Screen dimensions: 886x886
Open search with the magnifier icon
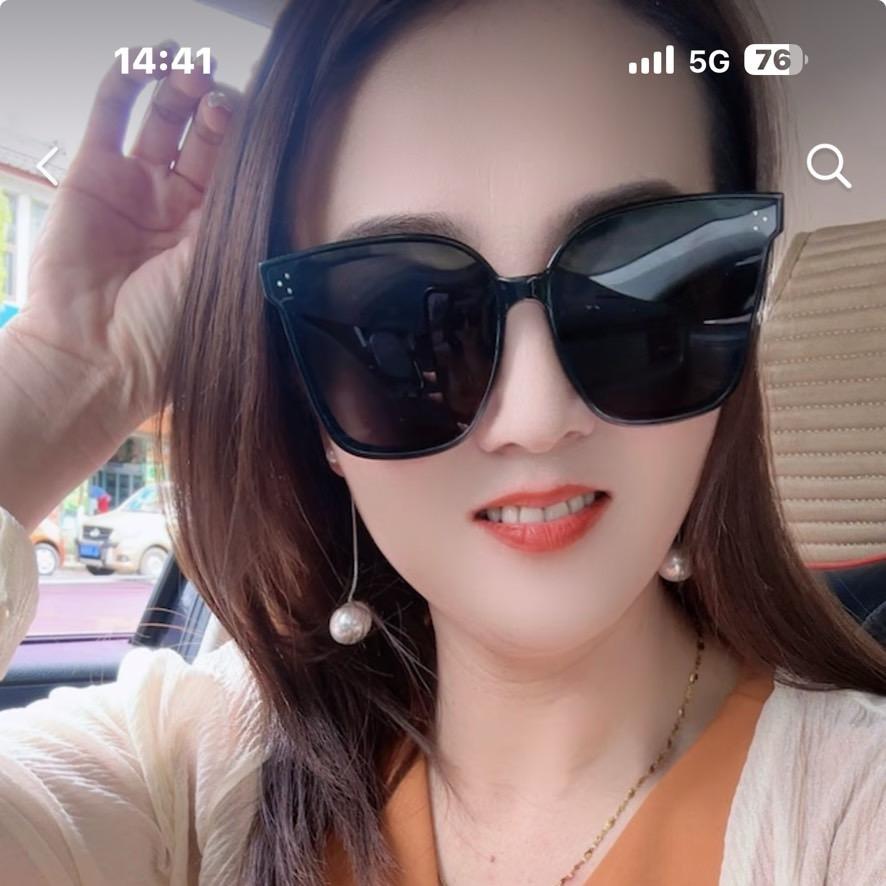(x=828, y=165)
